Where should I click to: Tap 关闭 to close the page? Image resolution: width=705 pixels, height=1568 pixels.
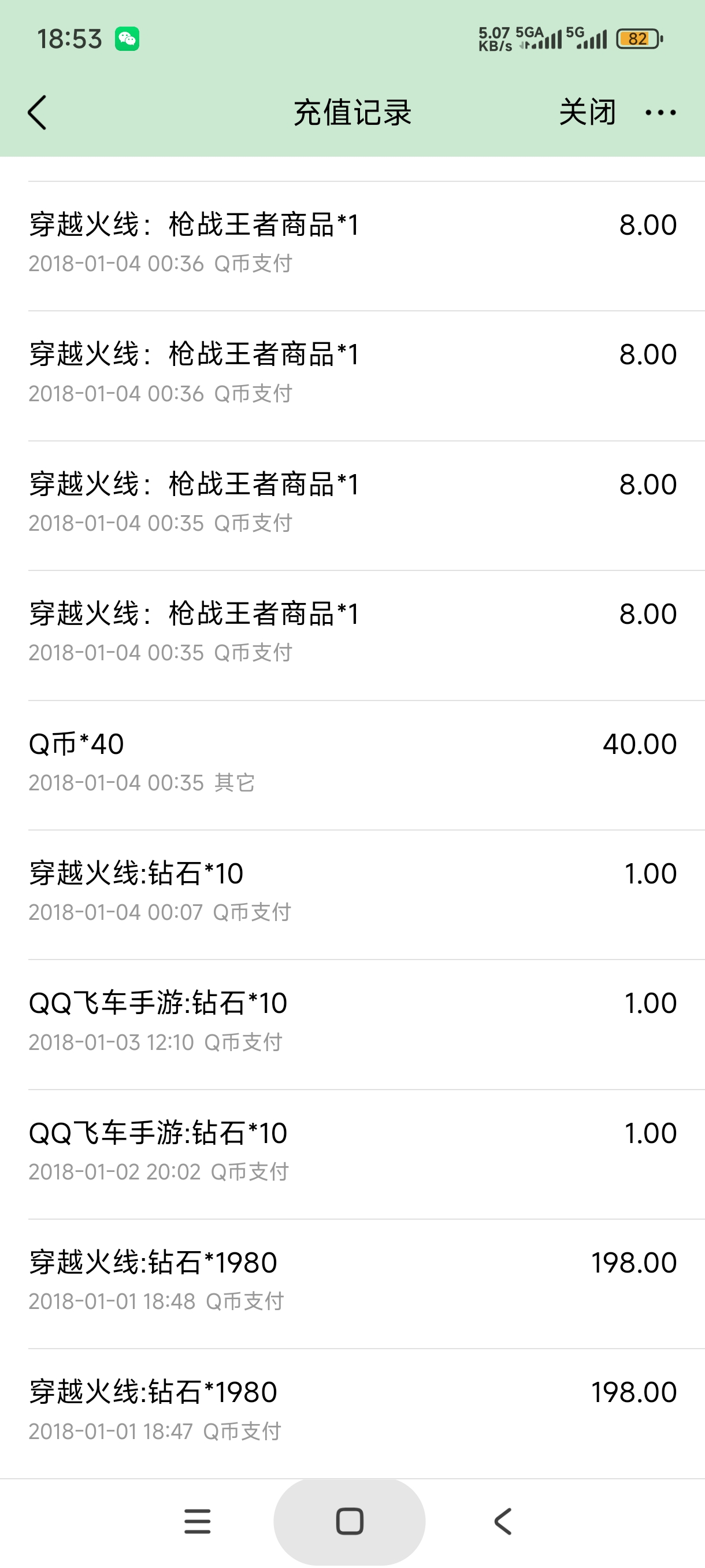click(x=587, y=113)
